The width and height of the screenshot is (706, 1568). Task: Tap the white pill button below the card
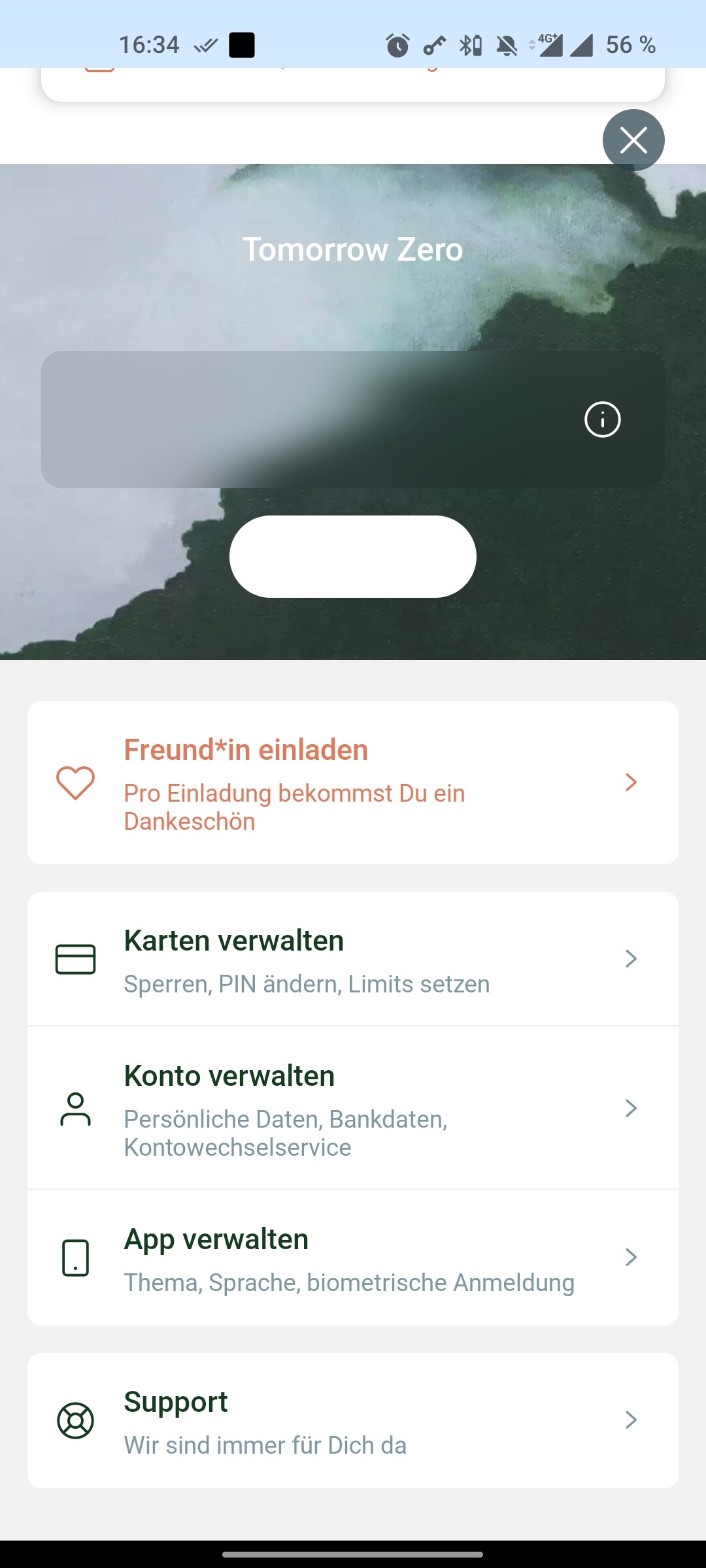click(353, 557)
